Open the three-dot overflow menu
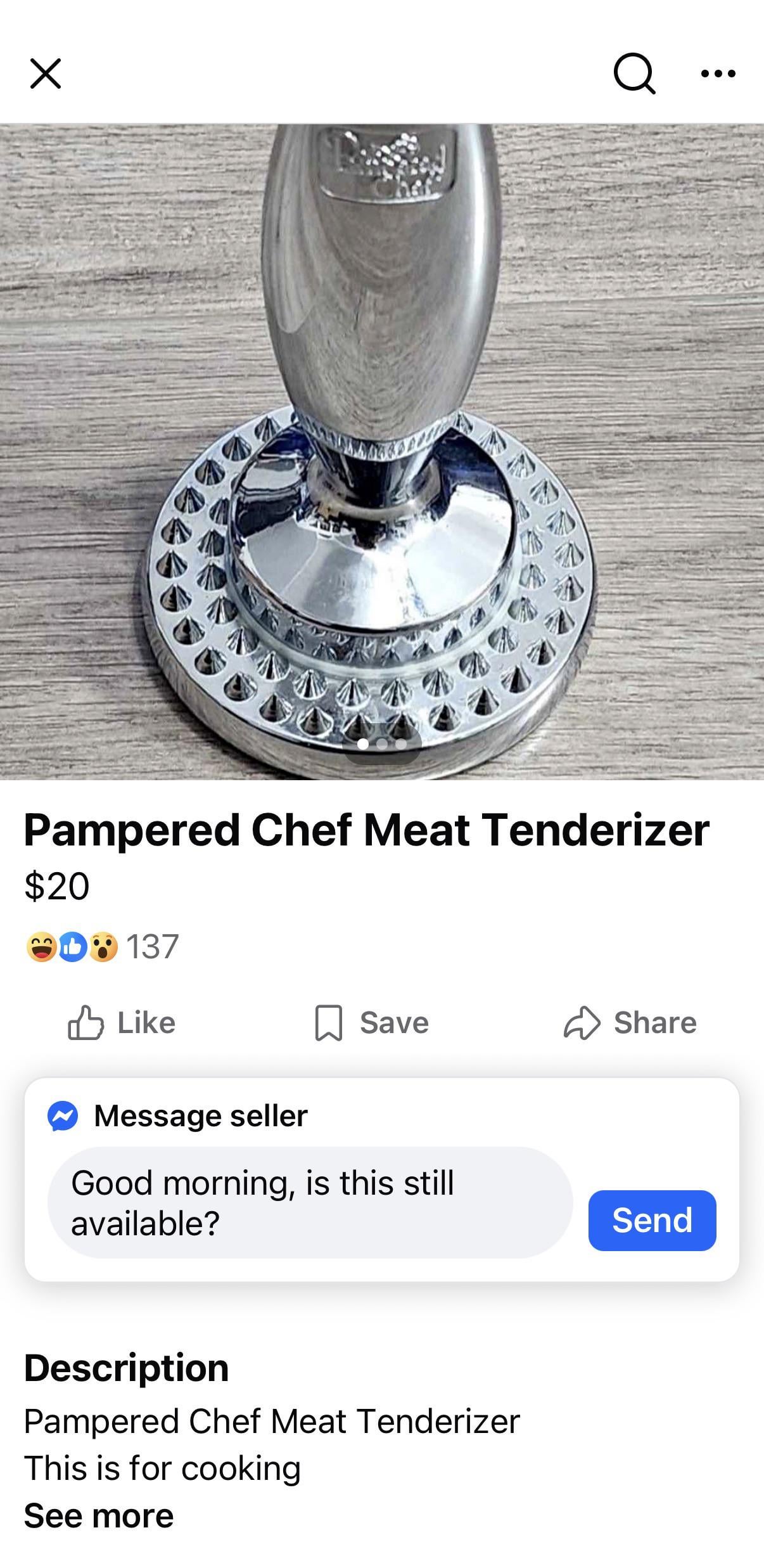The height and width of the screenshot is (1568, 764). pyautogui.click(x=718, y=74)
